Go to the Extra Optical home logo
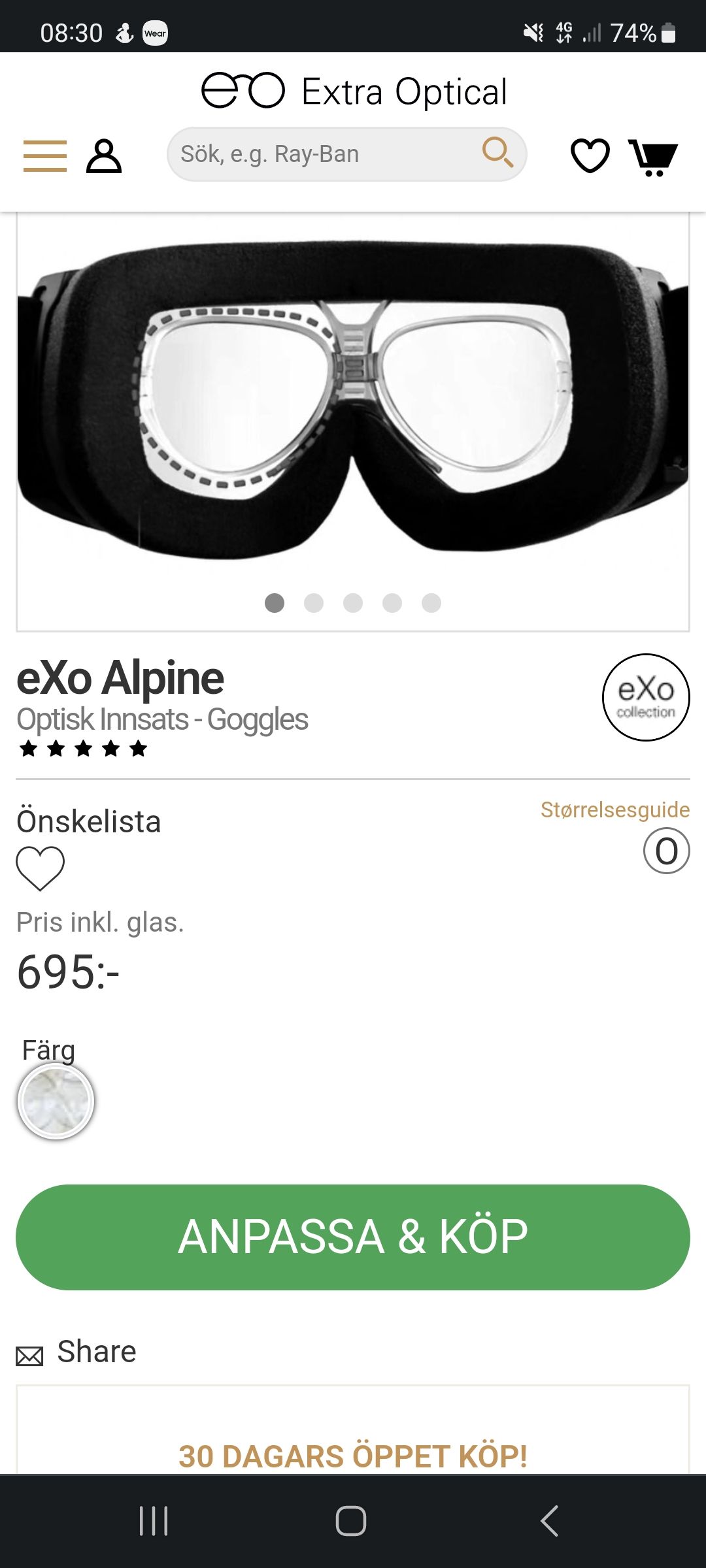The height and width of the screenshot is (1568, 706). 353,91
